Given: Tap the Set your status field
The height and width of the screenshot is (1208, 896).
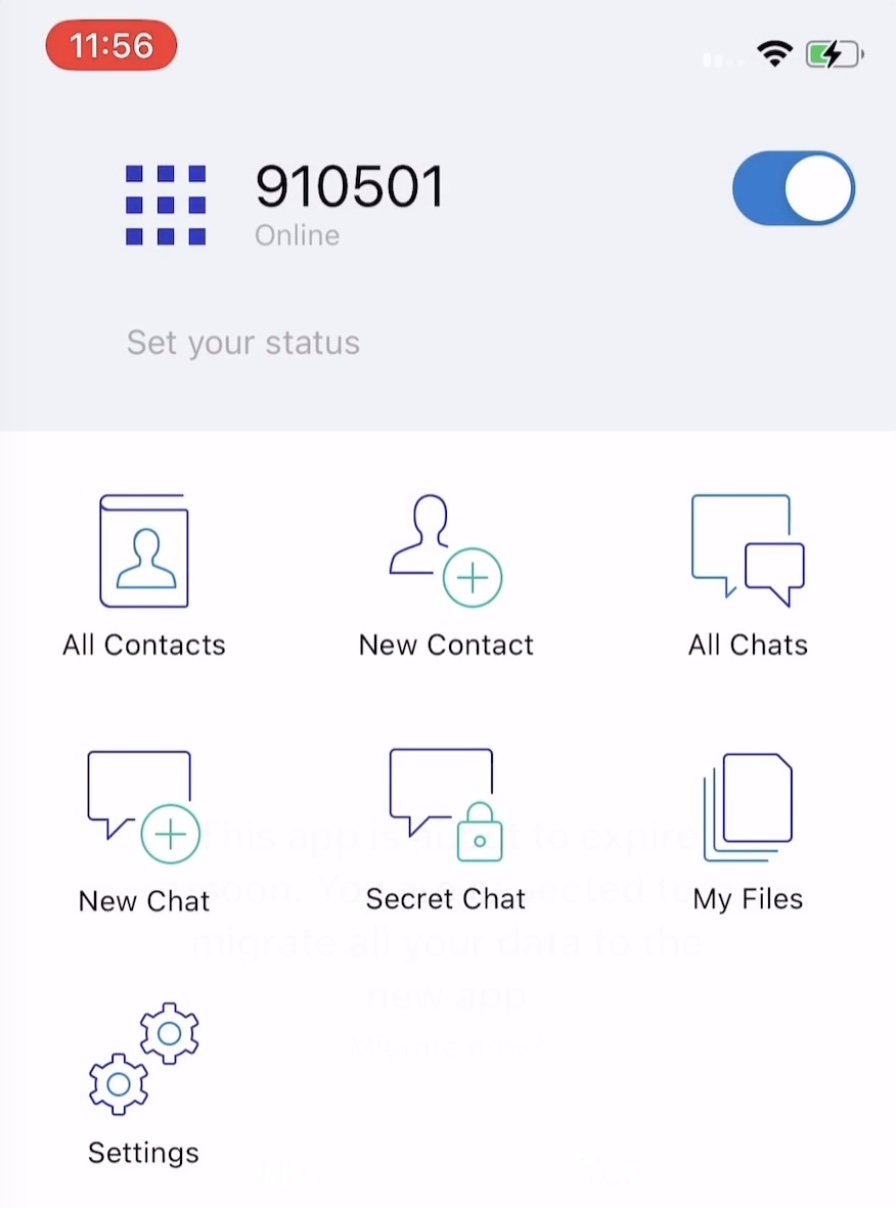Looking at the screenshot, I should coord(243,343).
